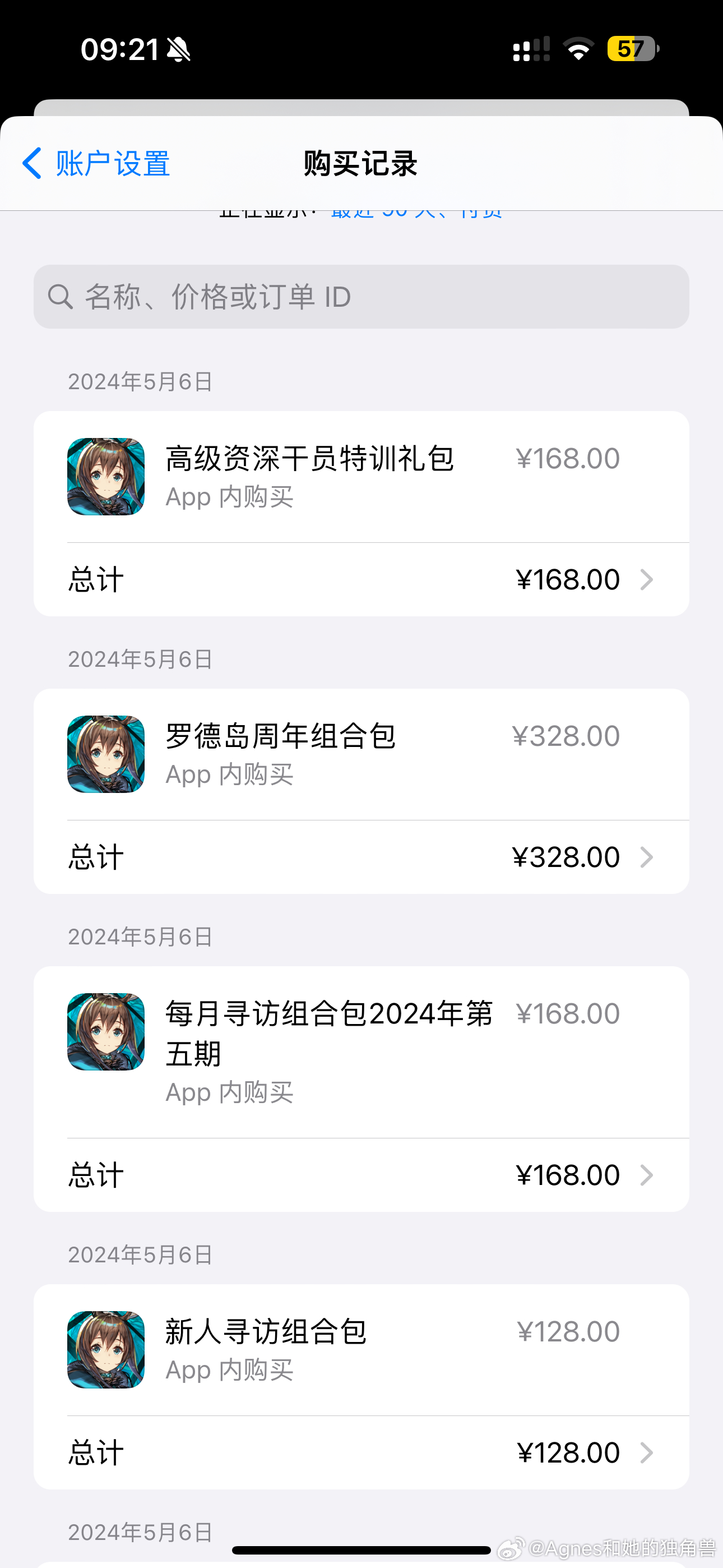View order details for 罗德岛周年组合包 total
Viewport: 723px width, 1568px height.
(361, 856)
